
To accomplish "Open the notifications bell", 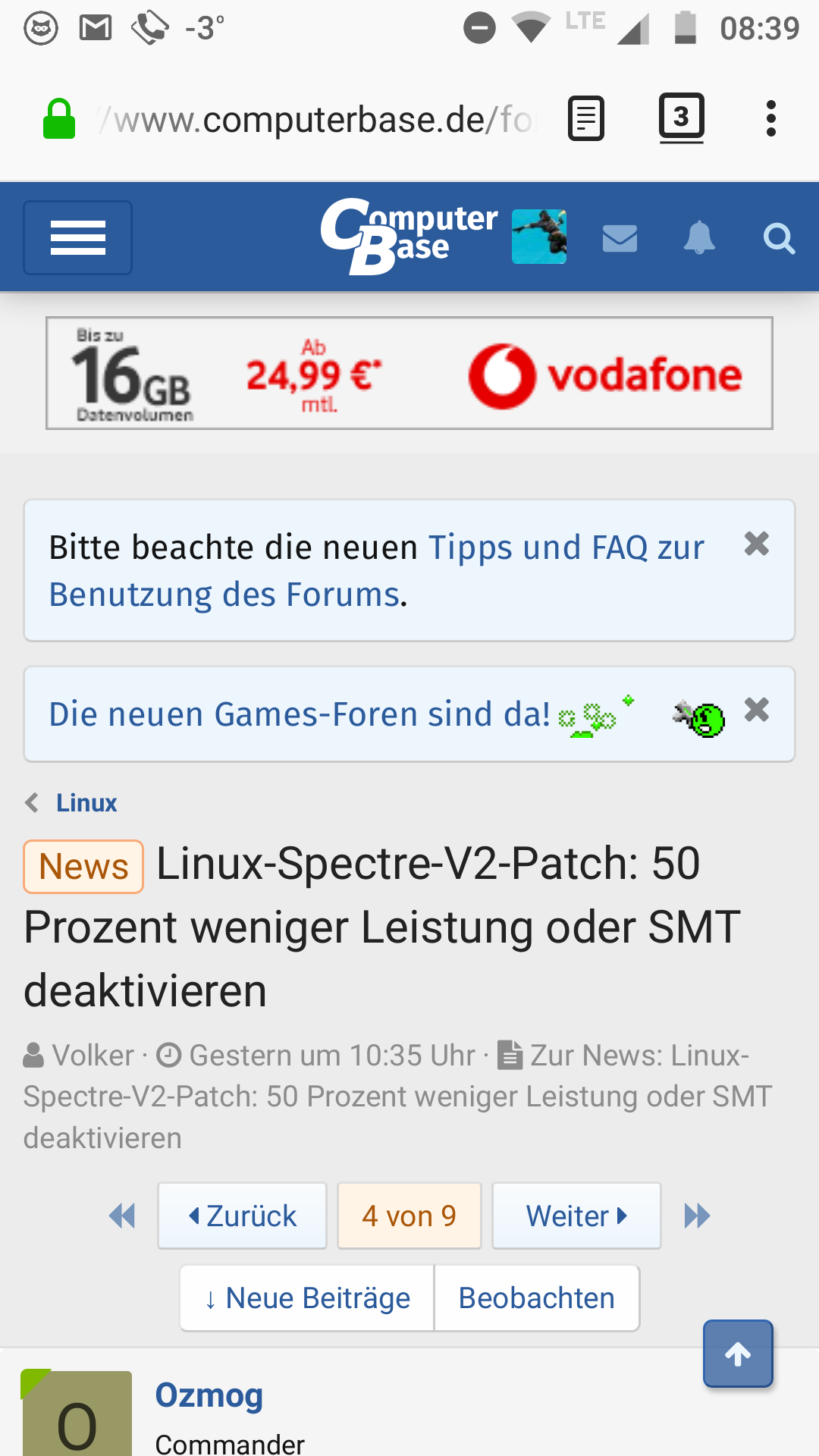I will [x=699, y=238].
